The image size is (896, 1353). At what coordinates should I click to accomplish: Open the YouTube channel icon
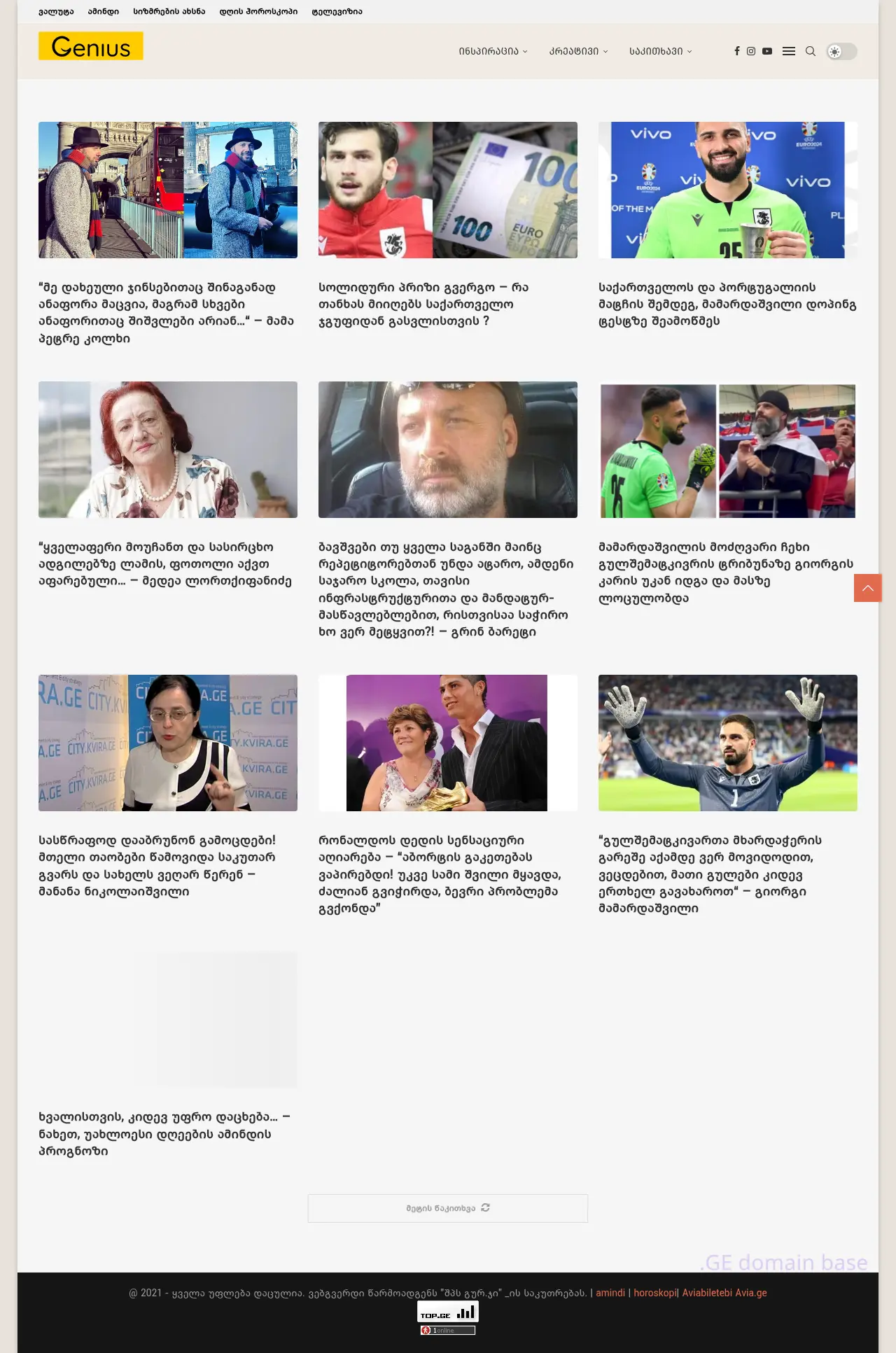tap(767, 51)
